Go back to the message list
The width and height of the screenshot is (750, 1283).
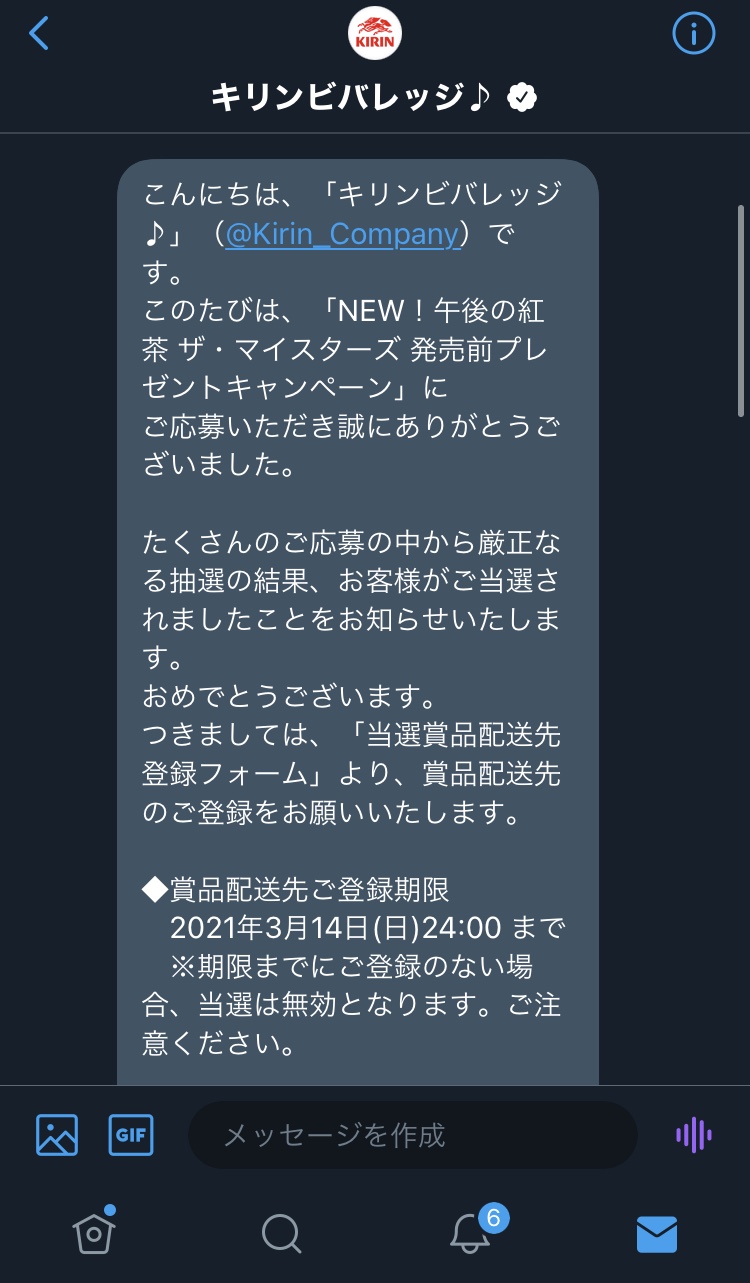click(x=39, y=34)
